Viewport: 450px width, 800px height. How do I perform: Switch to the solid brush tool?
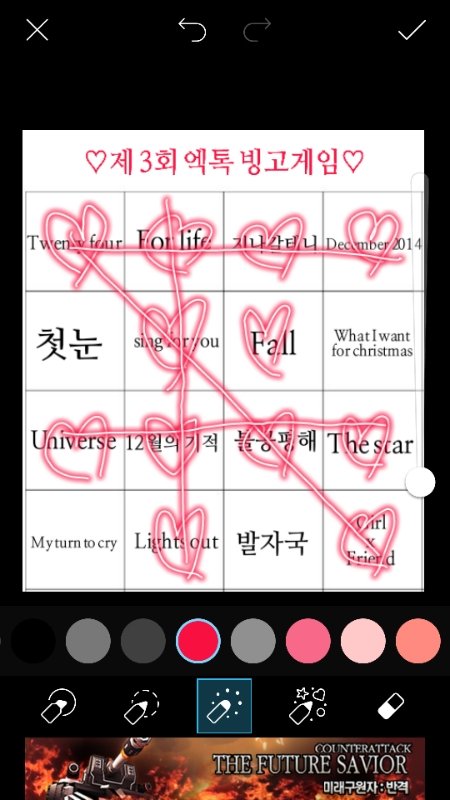(58, 706)
